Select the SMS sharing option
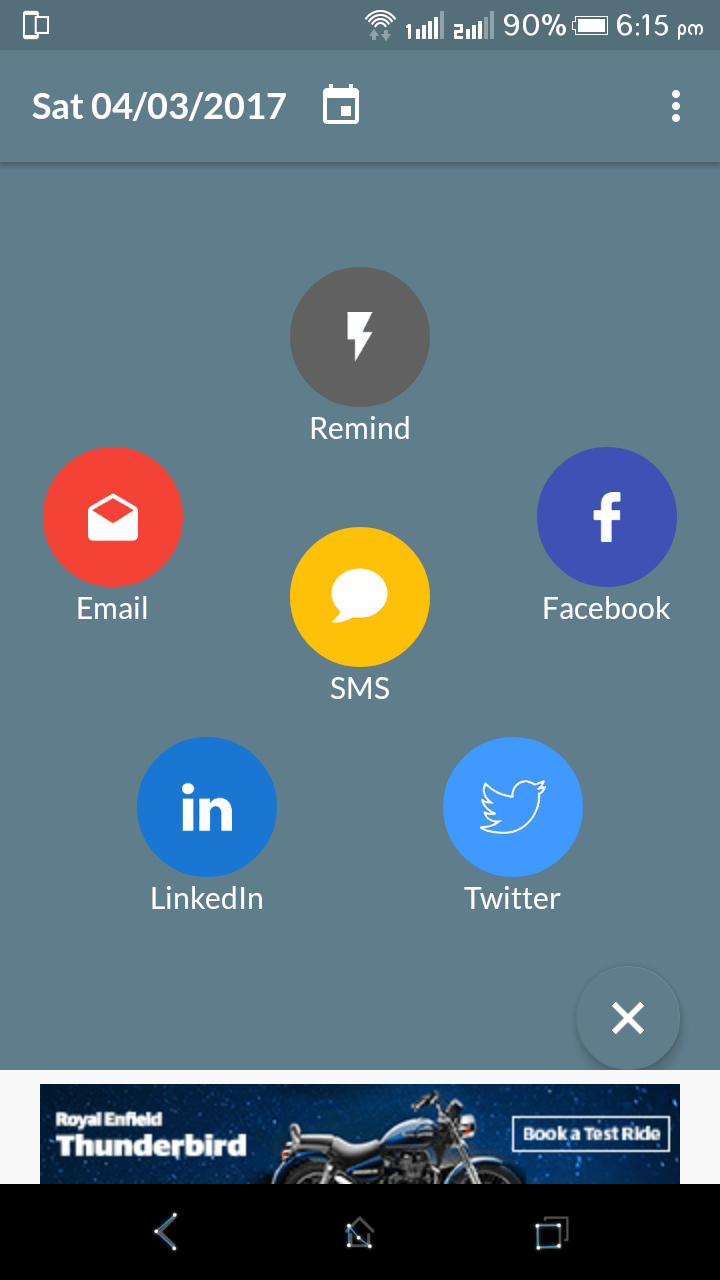 tap(360, 597)
